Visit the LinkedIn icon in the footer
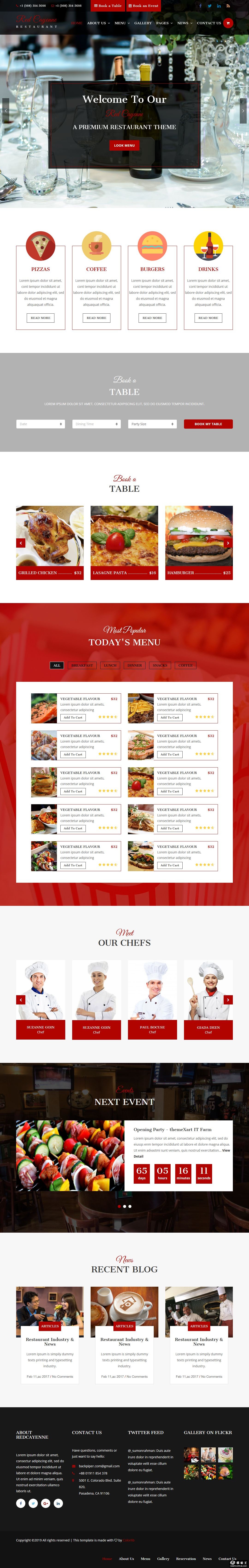Viewport: 249px width, 1568px height. (58, 1503)
